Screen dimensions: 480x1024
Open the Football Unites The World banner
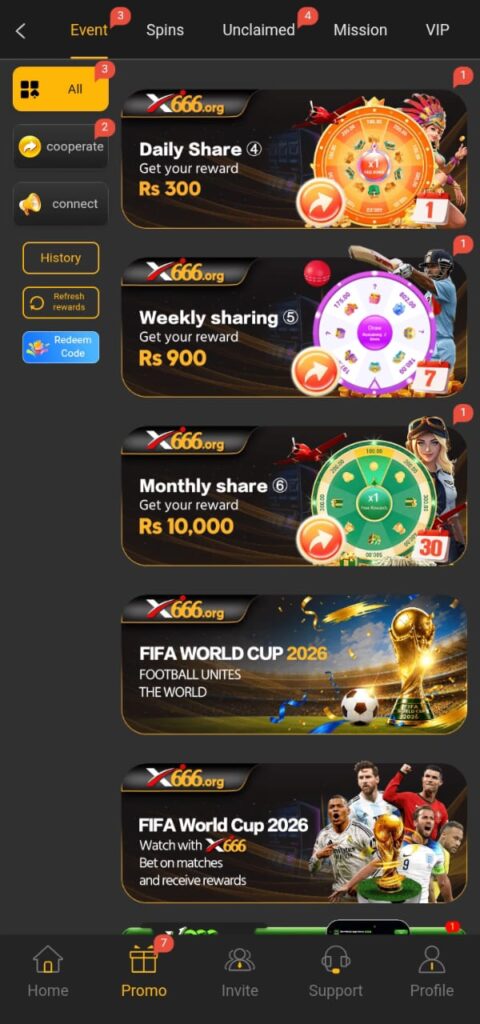tap(294, 664)
